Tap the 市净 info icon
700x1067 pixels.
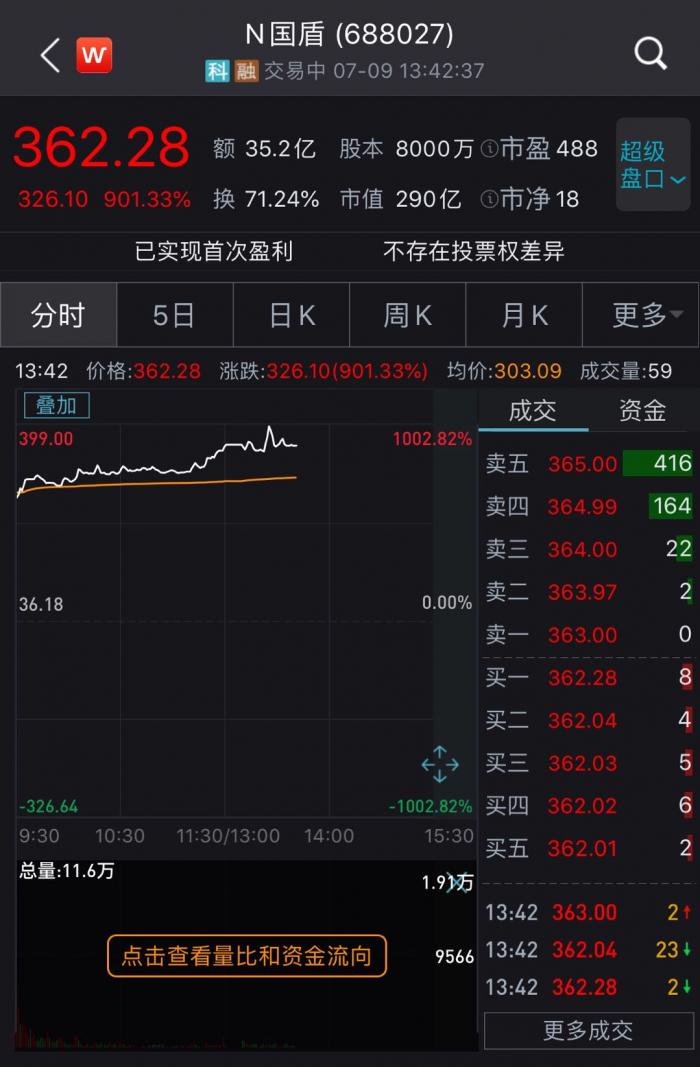(489, 199)
